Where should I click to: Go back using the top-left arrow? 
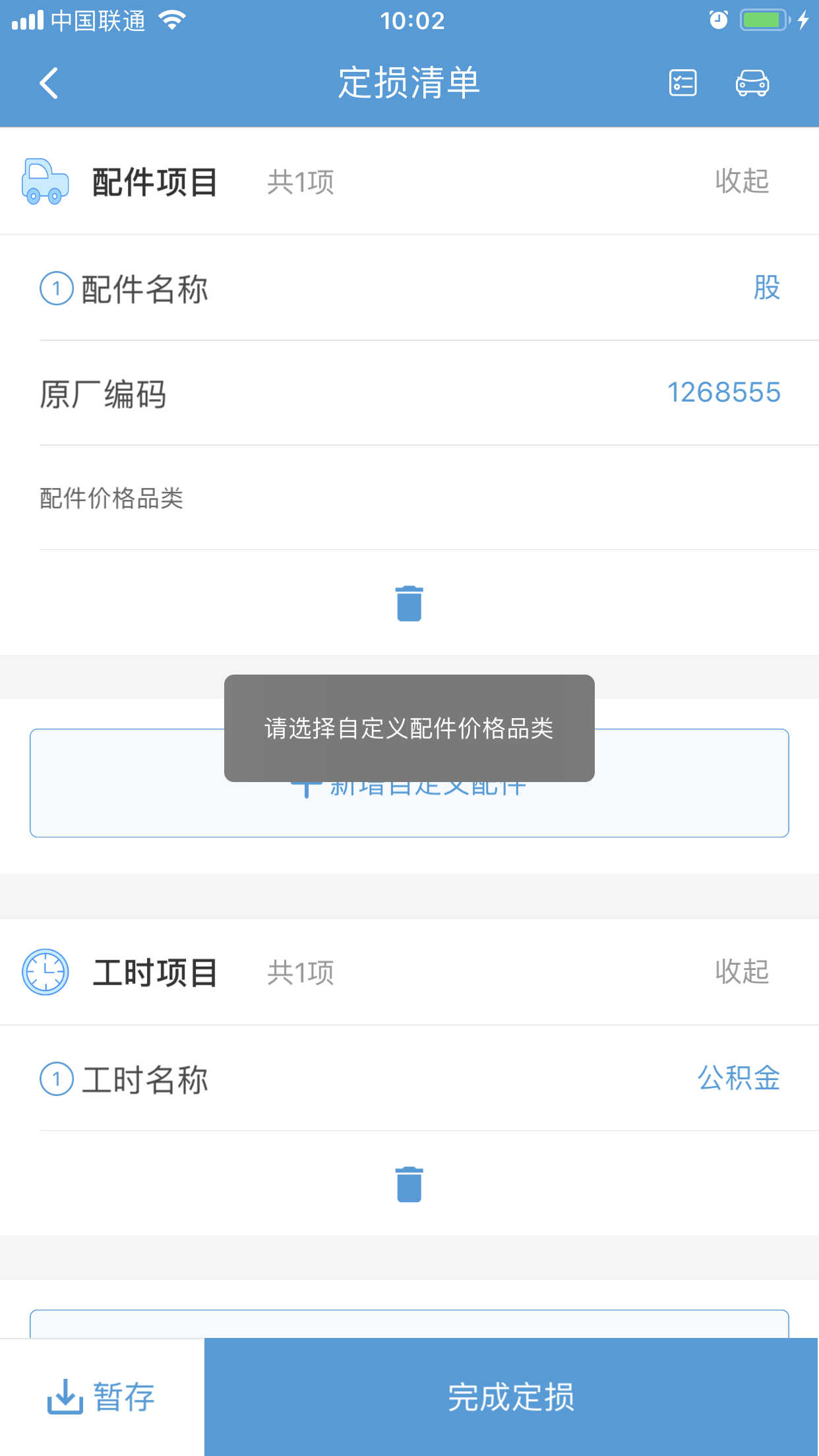[x=49, y=83]
